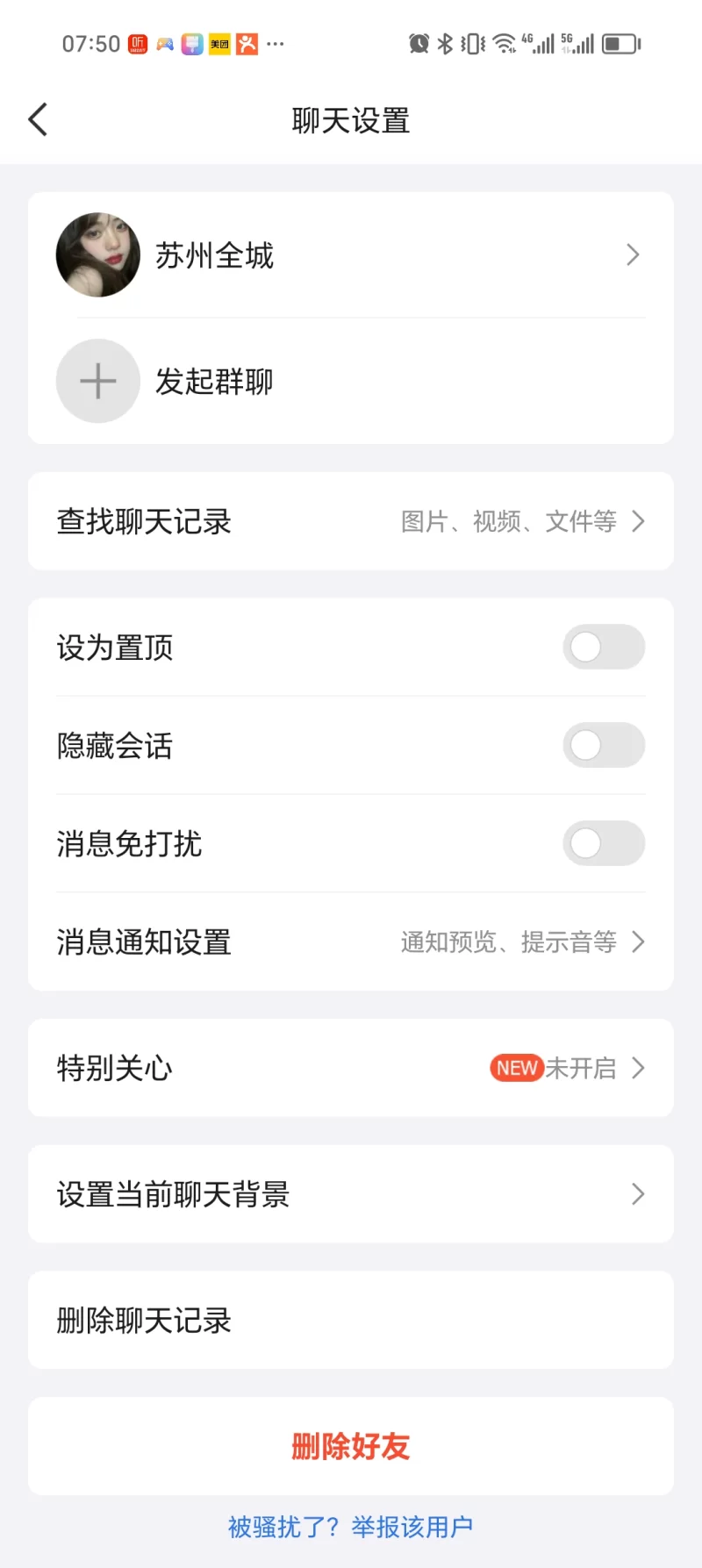Enable the 设为置顶 switch
This screenshot has height=1568, width=702.
pos(603,648)
